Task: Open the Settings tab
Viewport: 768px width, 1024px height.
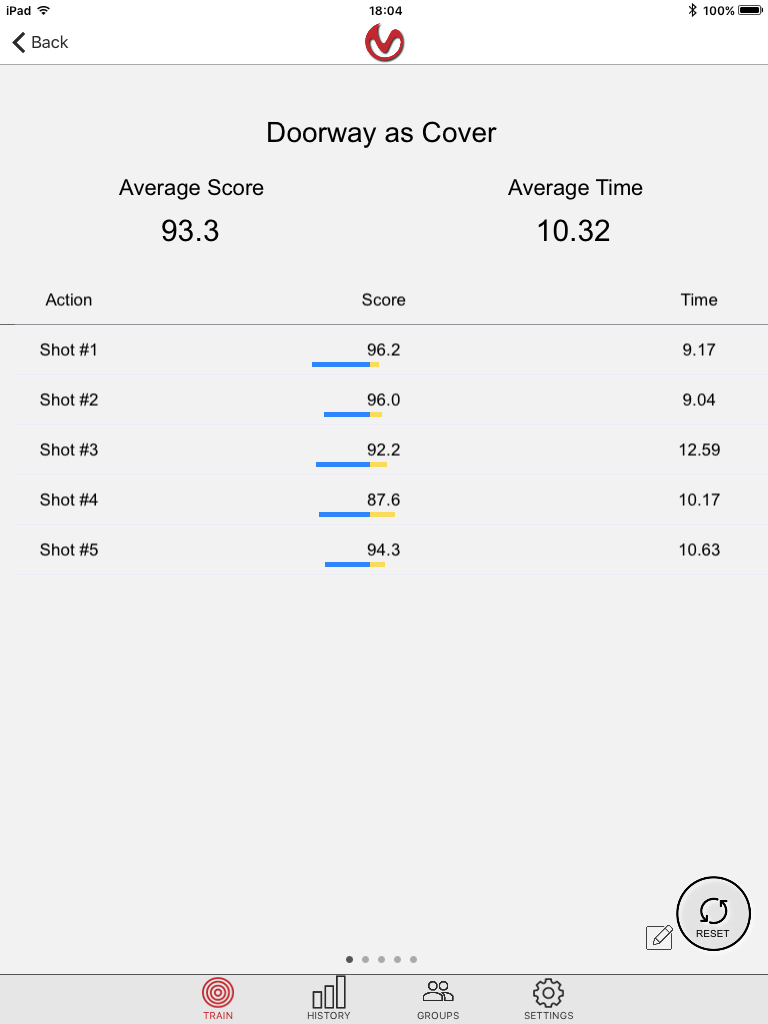Action: coord(549,998)
